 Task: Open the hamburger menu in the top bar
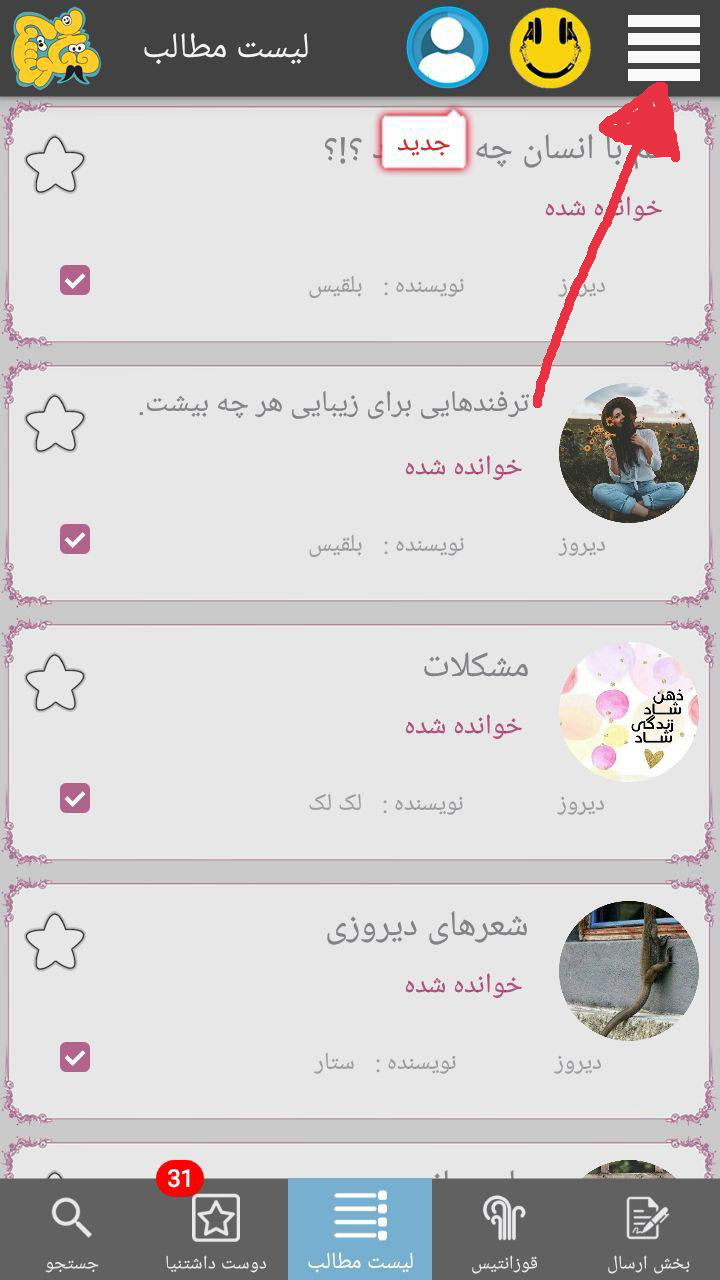tap(663, 47)
